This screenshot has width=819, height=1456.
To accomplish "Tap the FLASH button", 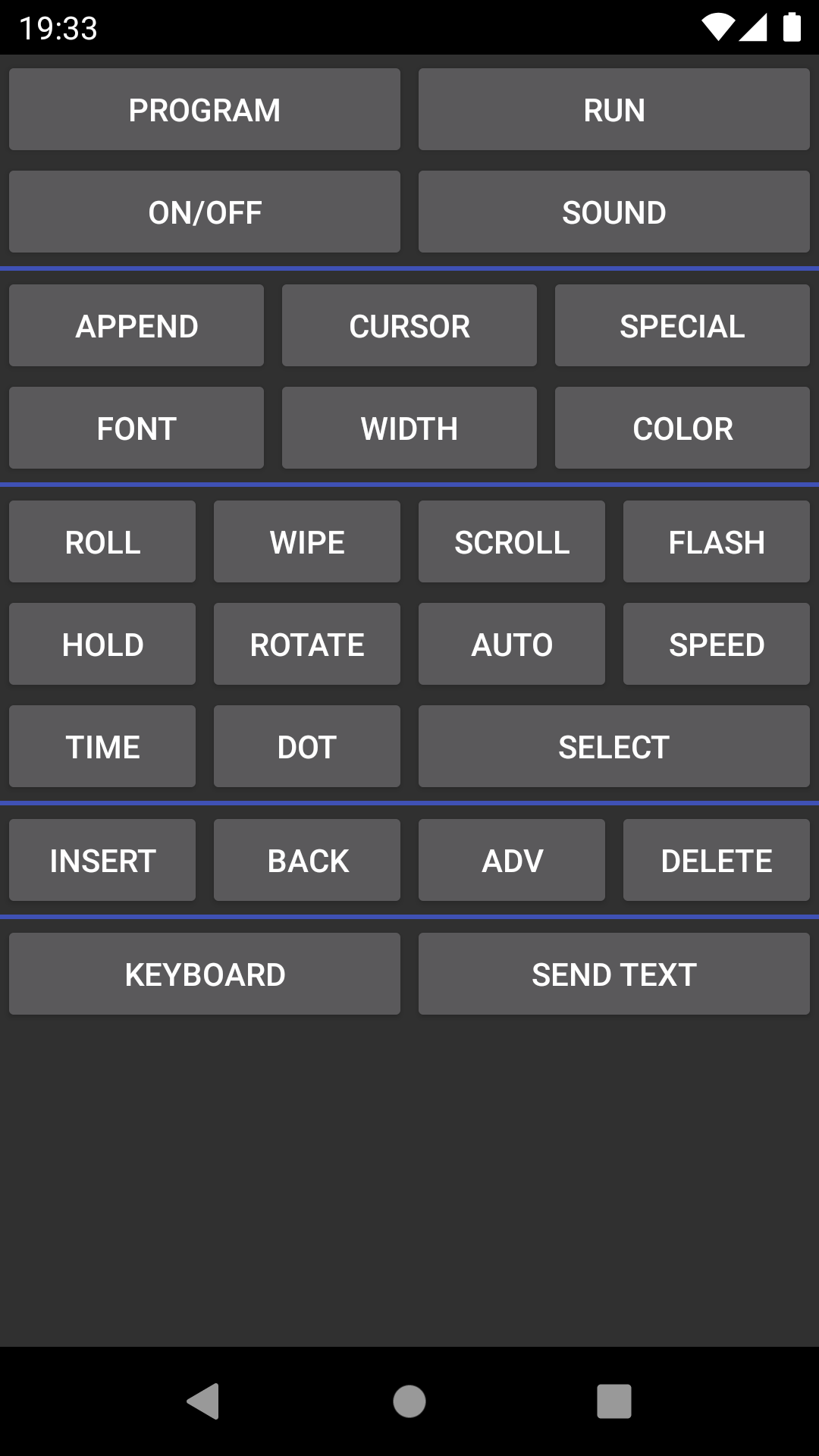I will click(717, 541).
